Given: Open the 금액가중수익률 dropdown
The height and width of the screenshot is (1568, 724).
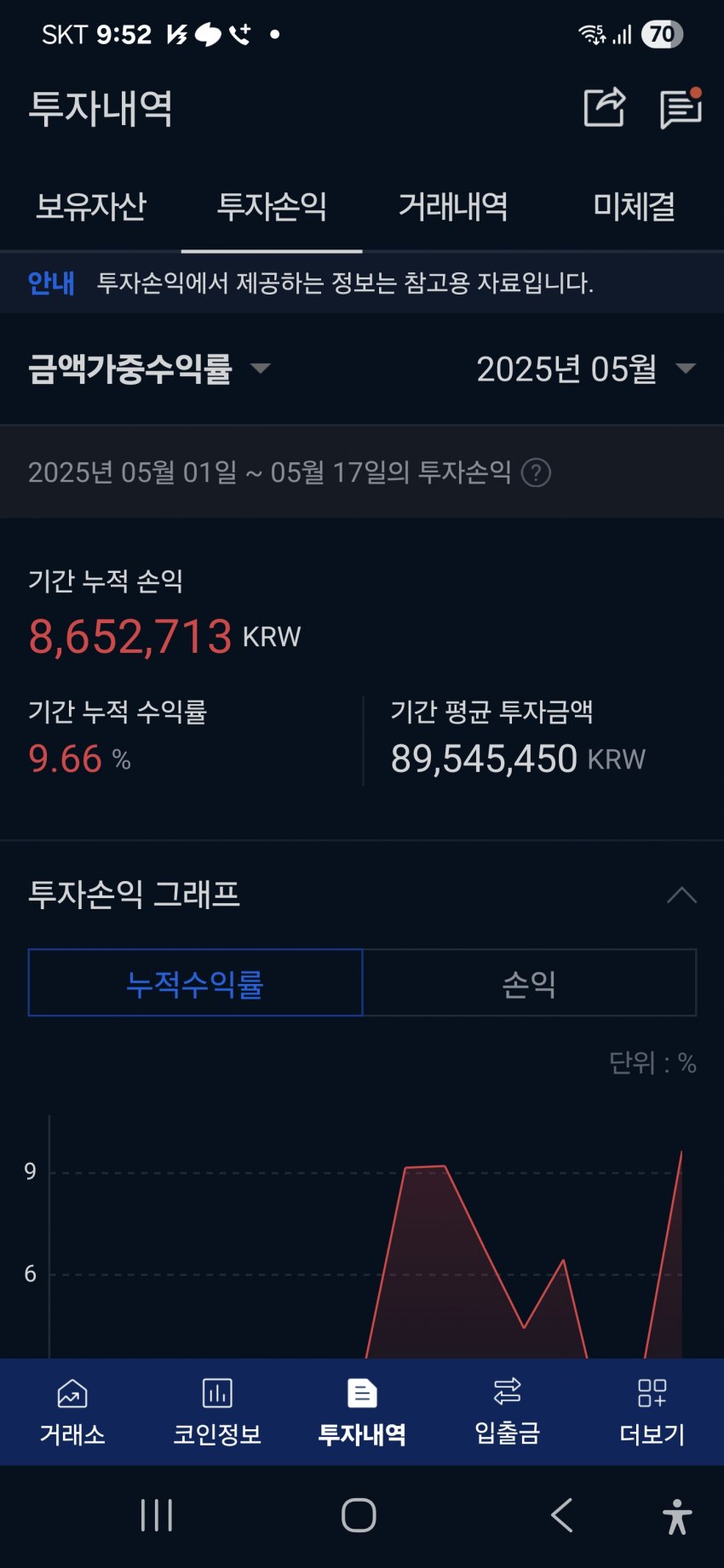Looking at the screenshot, I should tap(149, 369).
